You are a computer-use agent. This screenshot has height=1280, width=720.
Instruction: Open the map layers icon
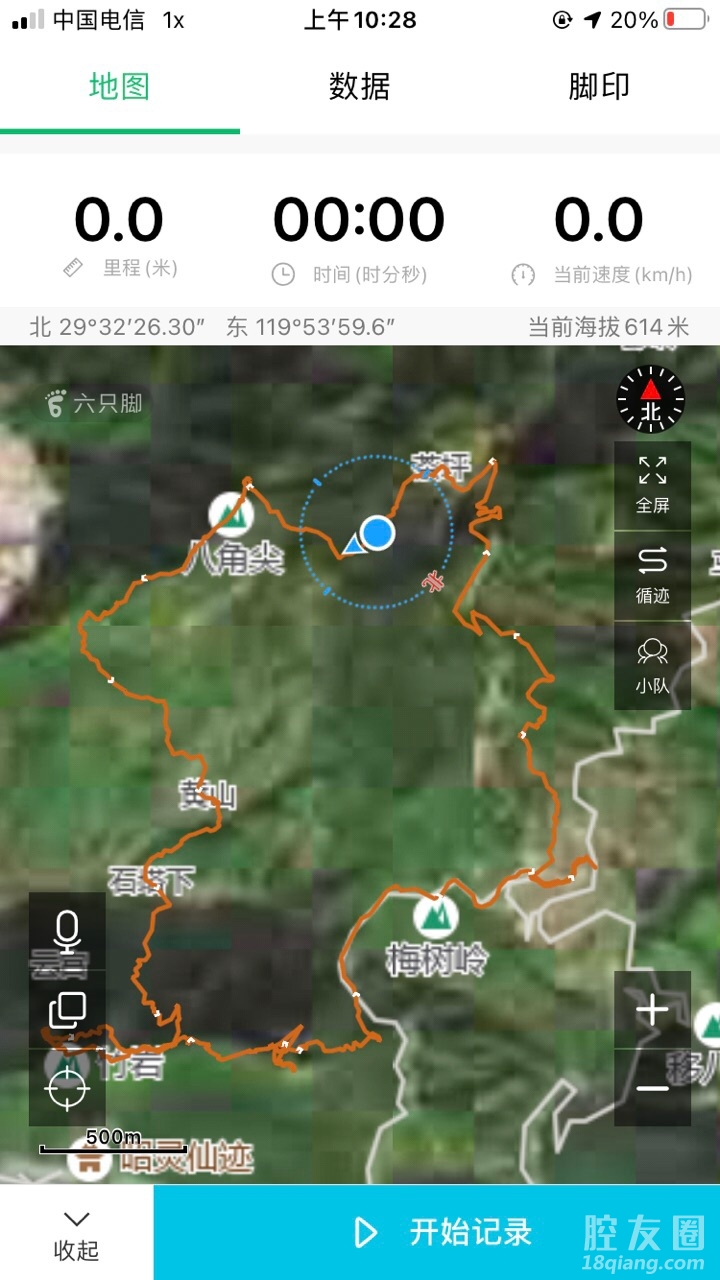[x=67, y=1010]
